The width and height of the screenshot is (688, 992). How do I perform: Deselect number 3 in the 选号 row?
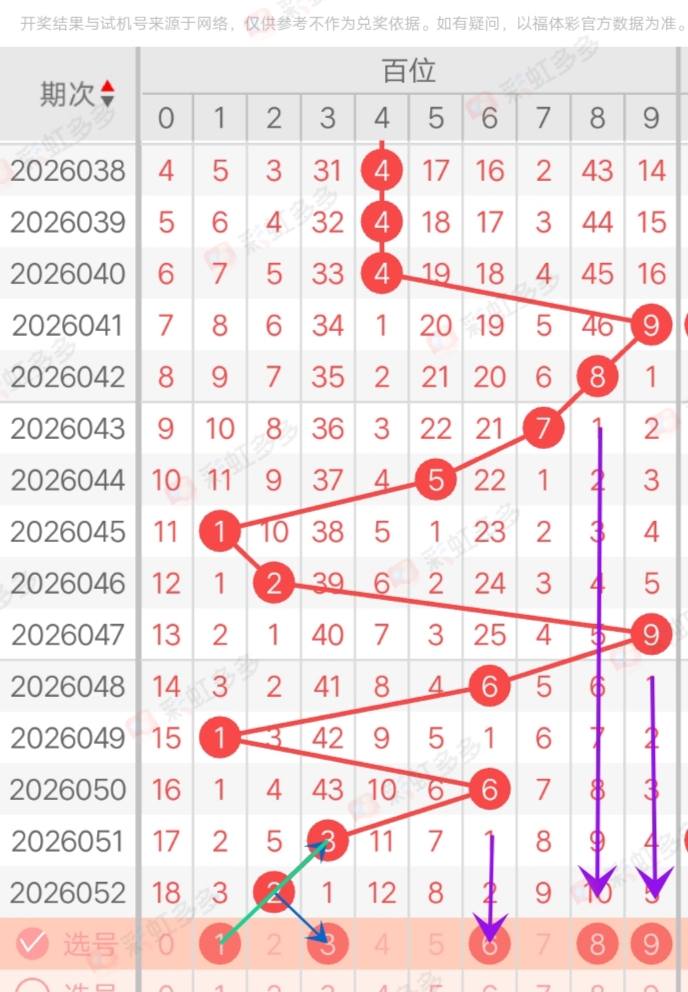point(328,944)
